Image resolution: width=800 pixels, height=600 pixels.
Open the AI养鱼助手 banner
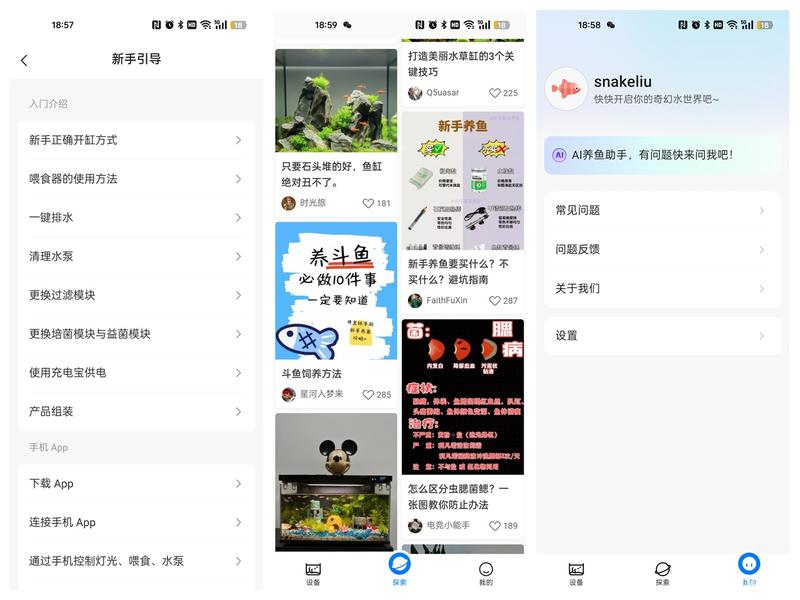click(x=662, y=155)
